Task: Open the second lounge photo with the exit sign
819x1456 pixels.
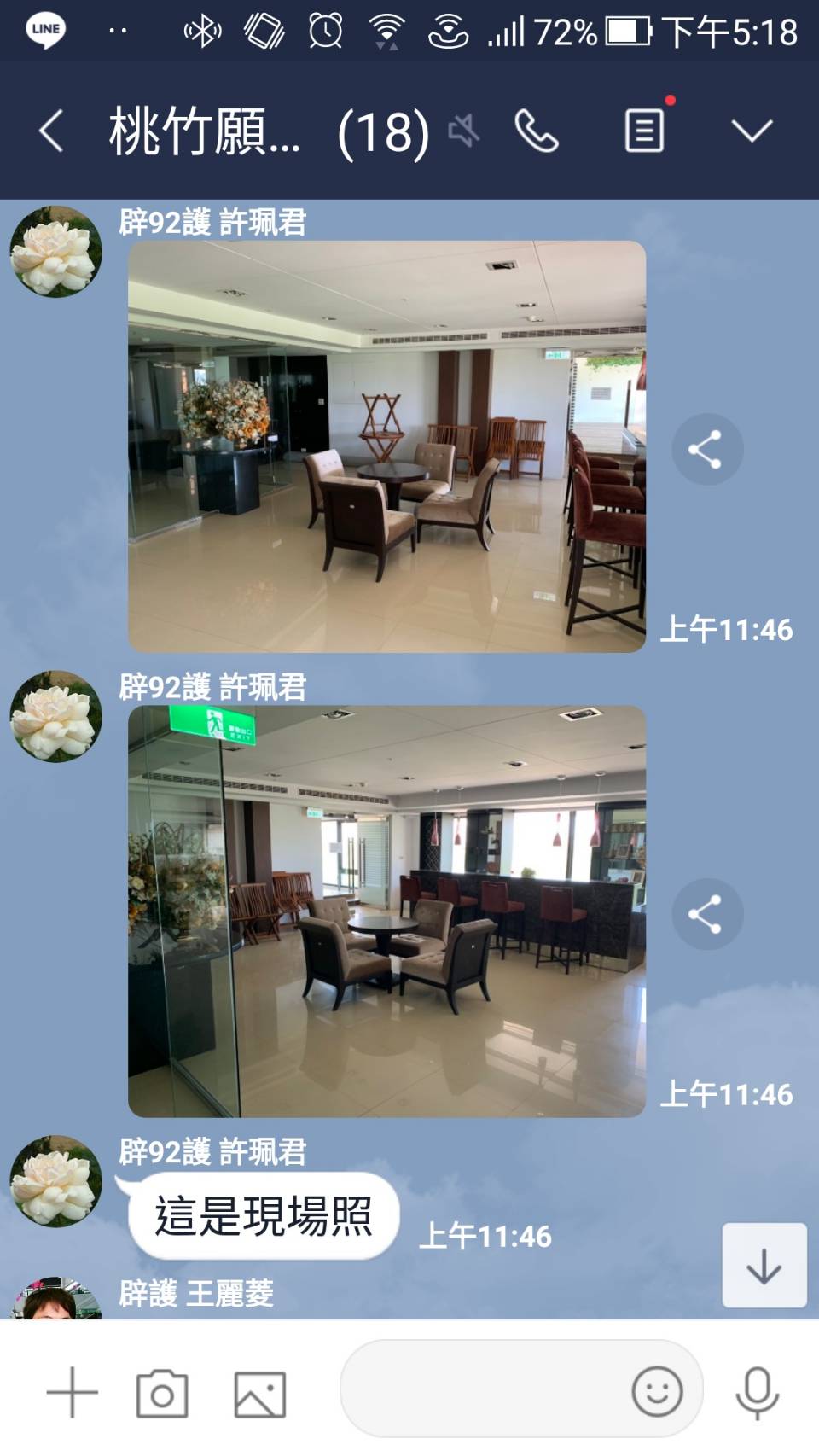Action: click(x=386, y=911)
